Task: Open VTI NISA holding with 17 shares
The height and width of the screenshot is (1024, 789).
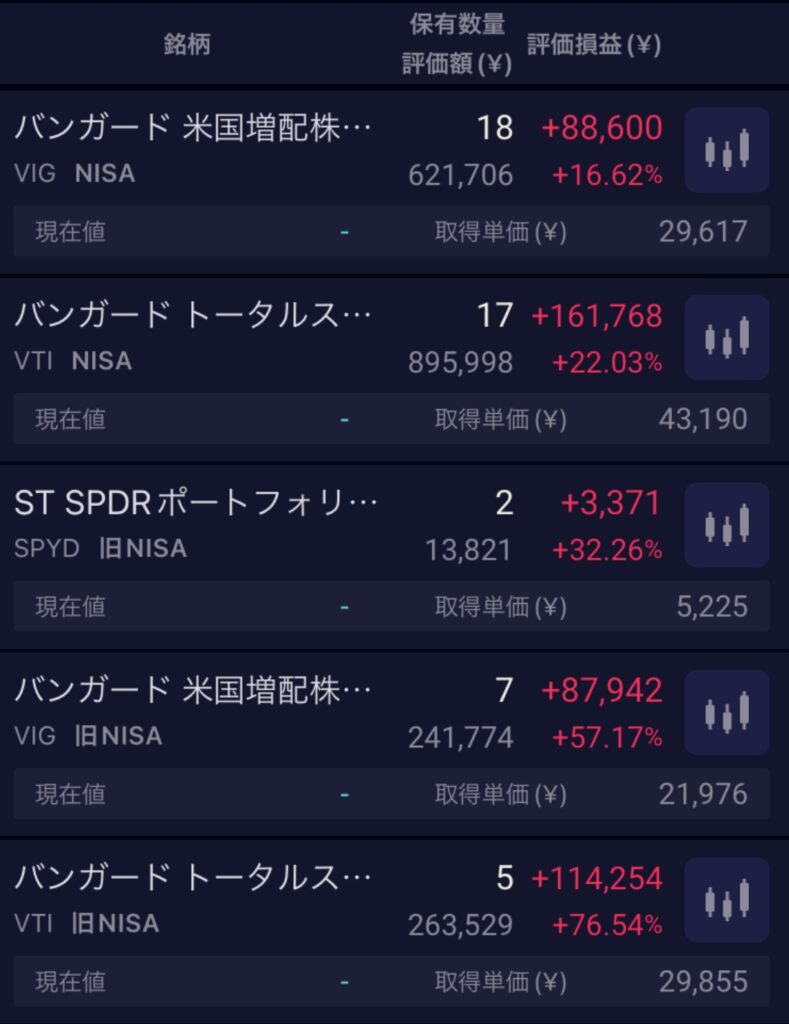Action: click(x=194, y=317)
